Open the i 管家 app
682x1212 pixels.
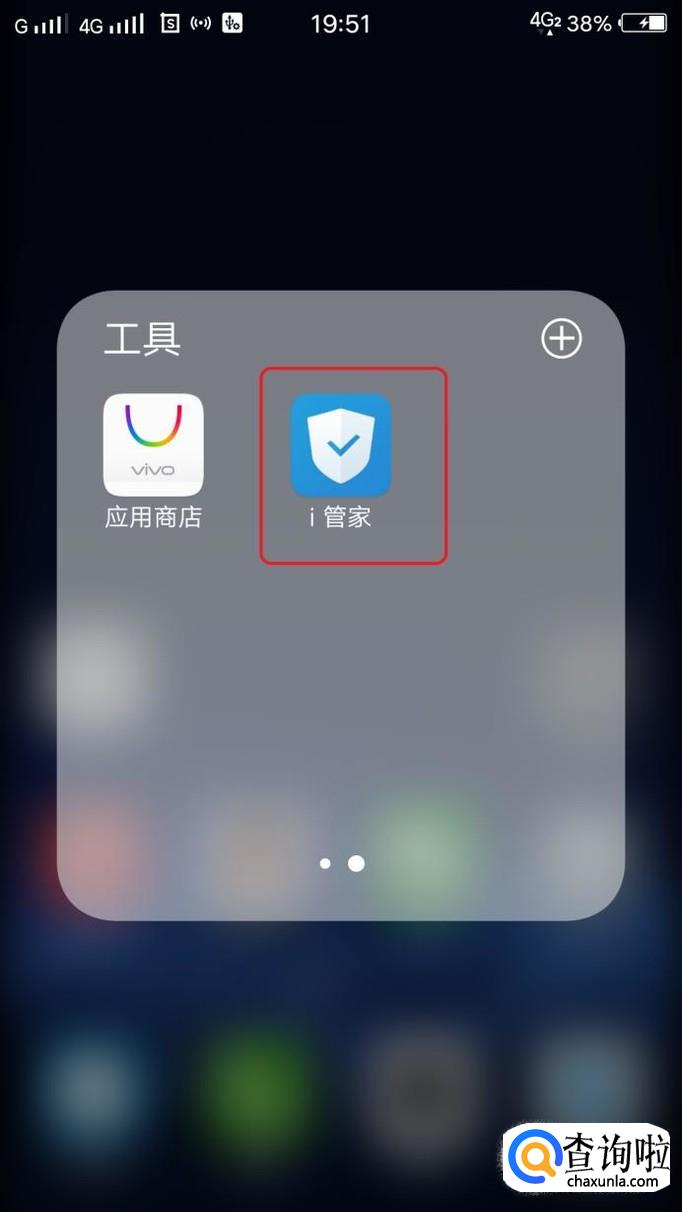[x=341, y=446]
